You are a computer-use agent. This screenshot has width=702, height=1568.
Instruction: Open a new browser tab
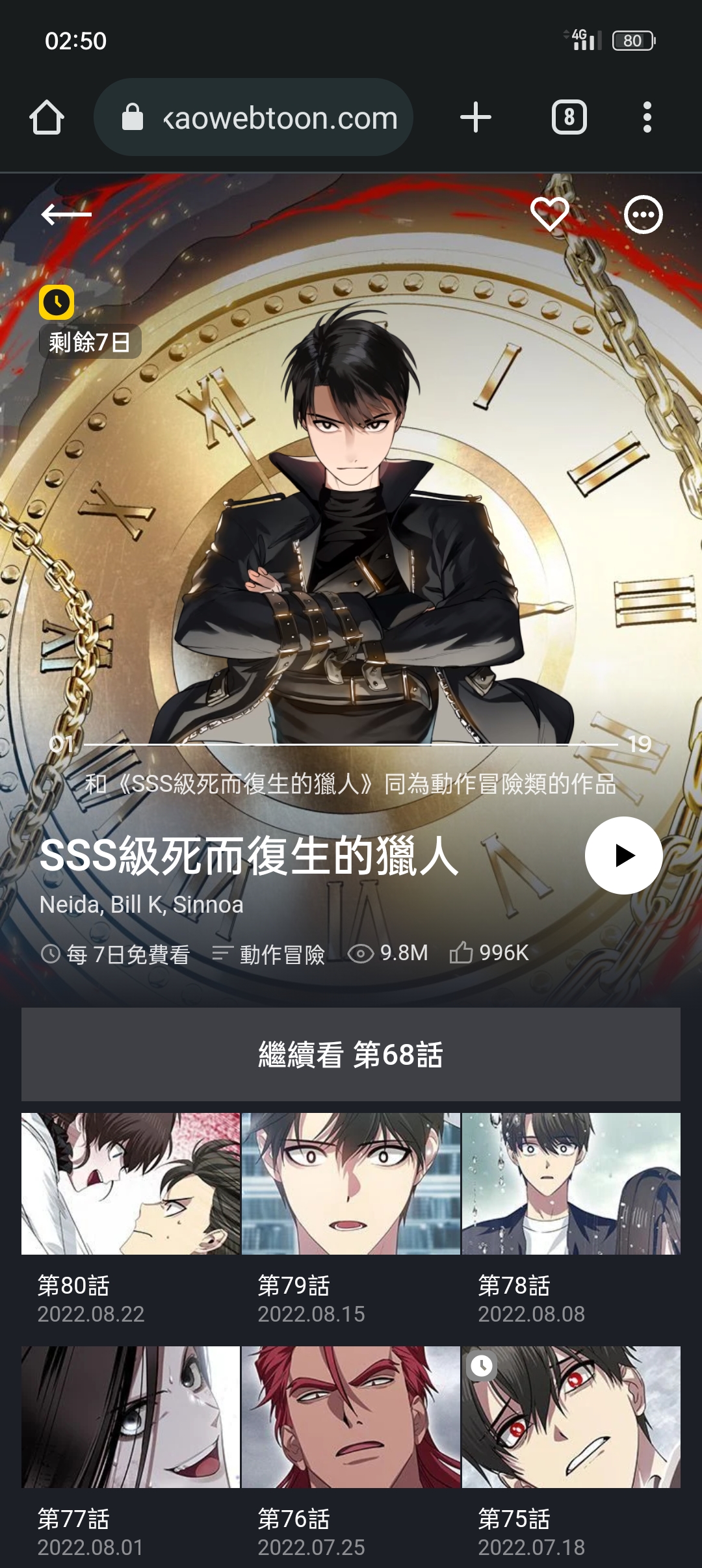coord(476,118)
